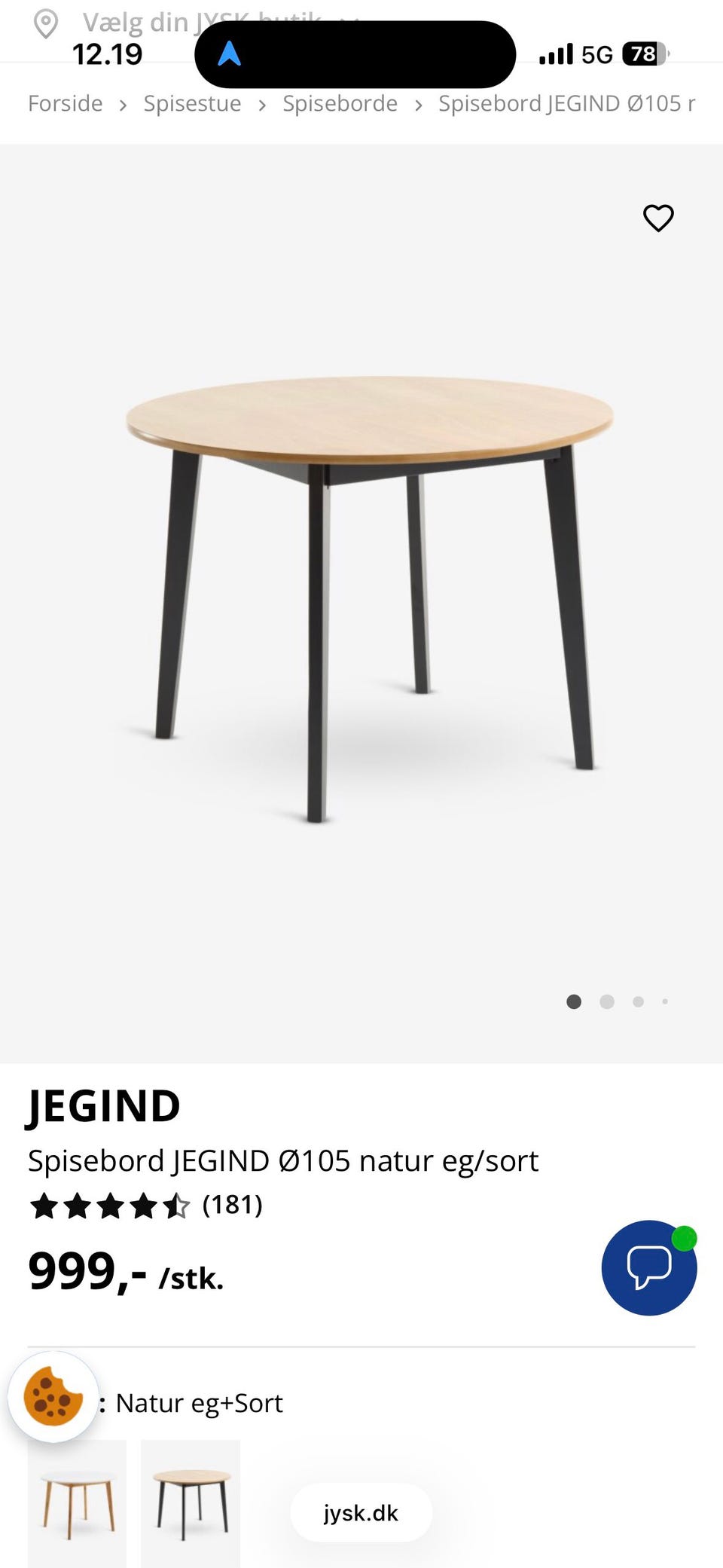Image resolution: width=723 pixels, height=1568 pixels.
Task: Tap the jysk.dk address pill
Action: pos(361,1512)
